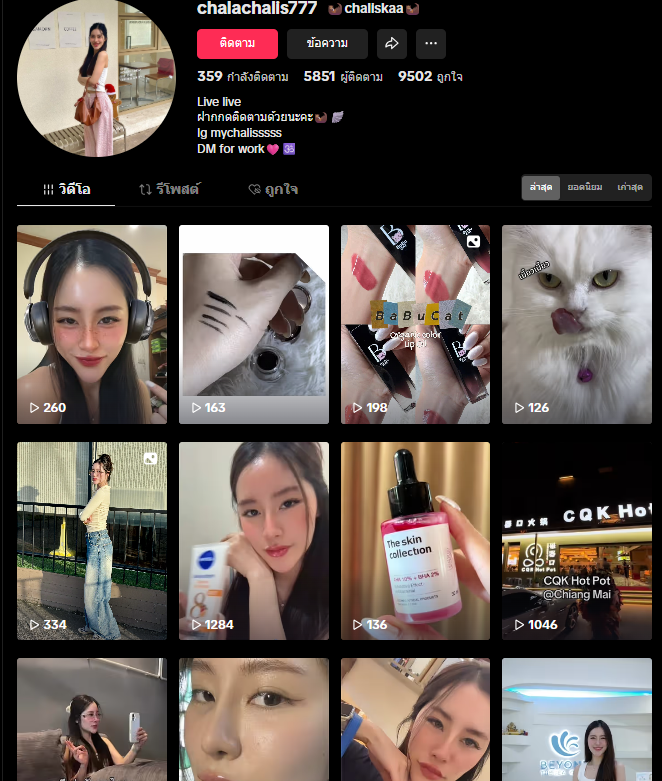The width and height of the screenshot is (662, 781).
Task: Open the three-dot overflow menu
Action: tap(431, 44)
